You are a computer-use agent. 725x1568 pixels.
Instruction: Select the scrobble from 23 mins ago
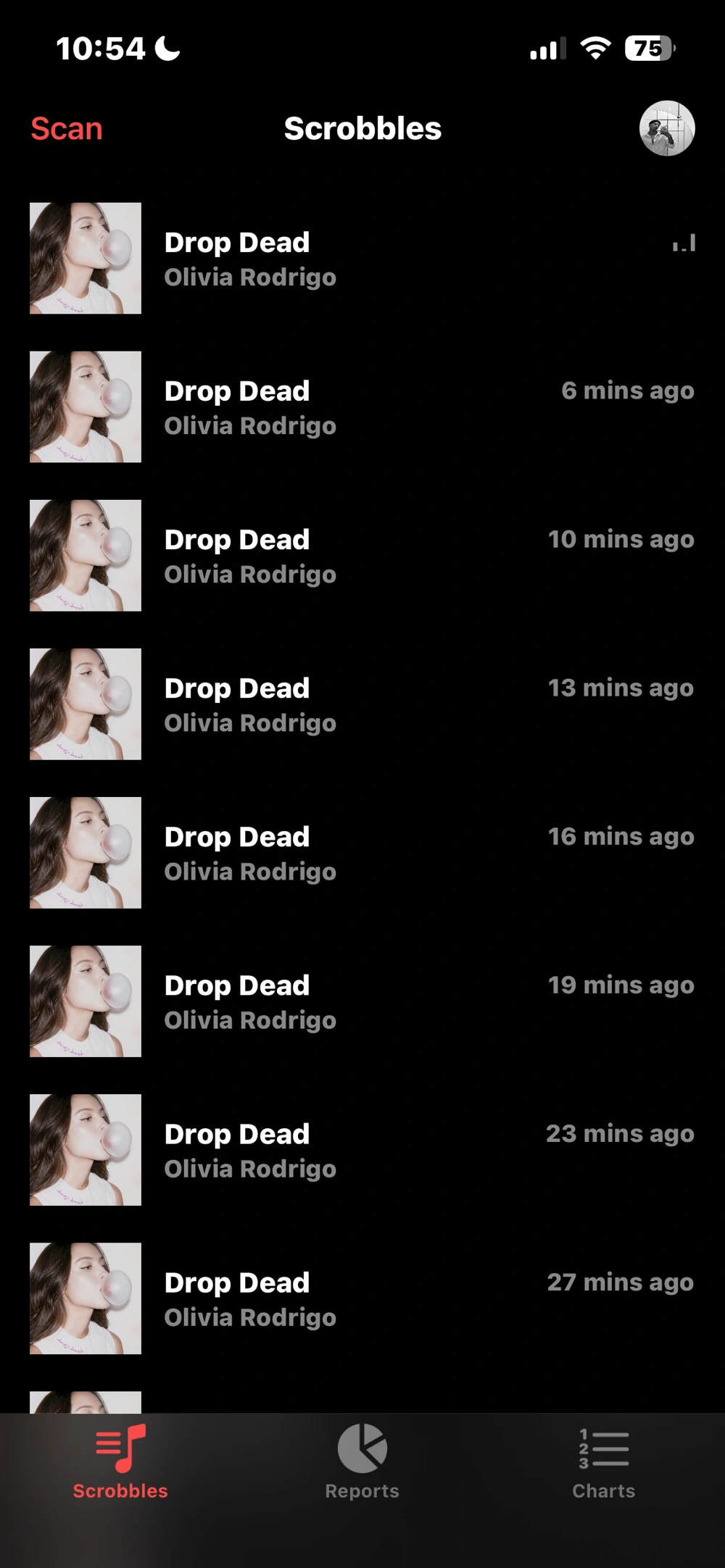(x=362, y=1150)
